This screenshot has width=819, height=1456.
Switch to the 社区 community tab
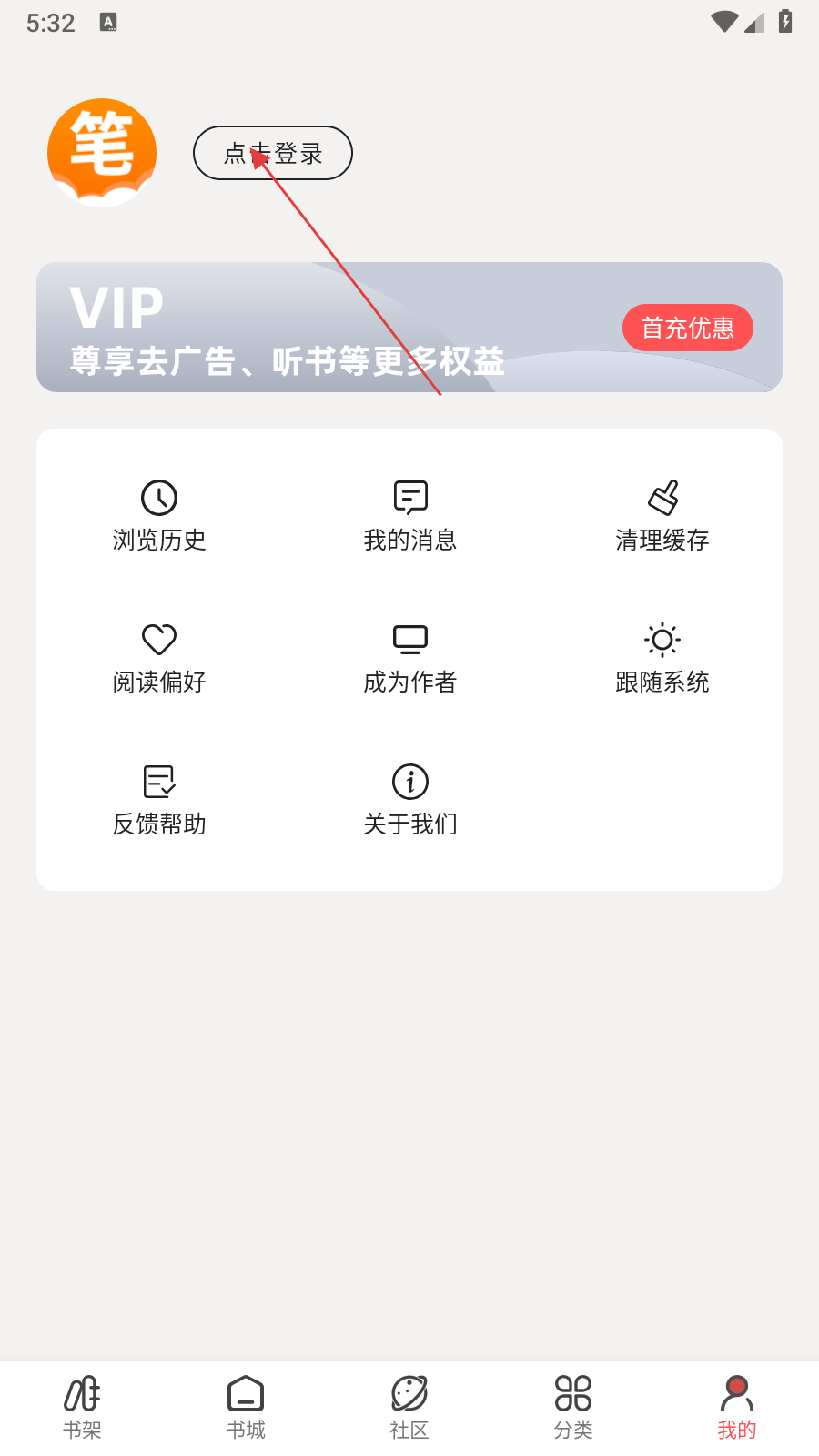click(x=409, y=1407)
